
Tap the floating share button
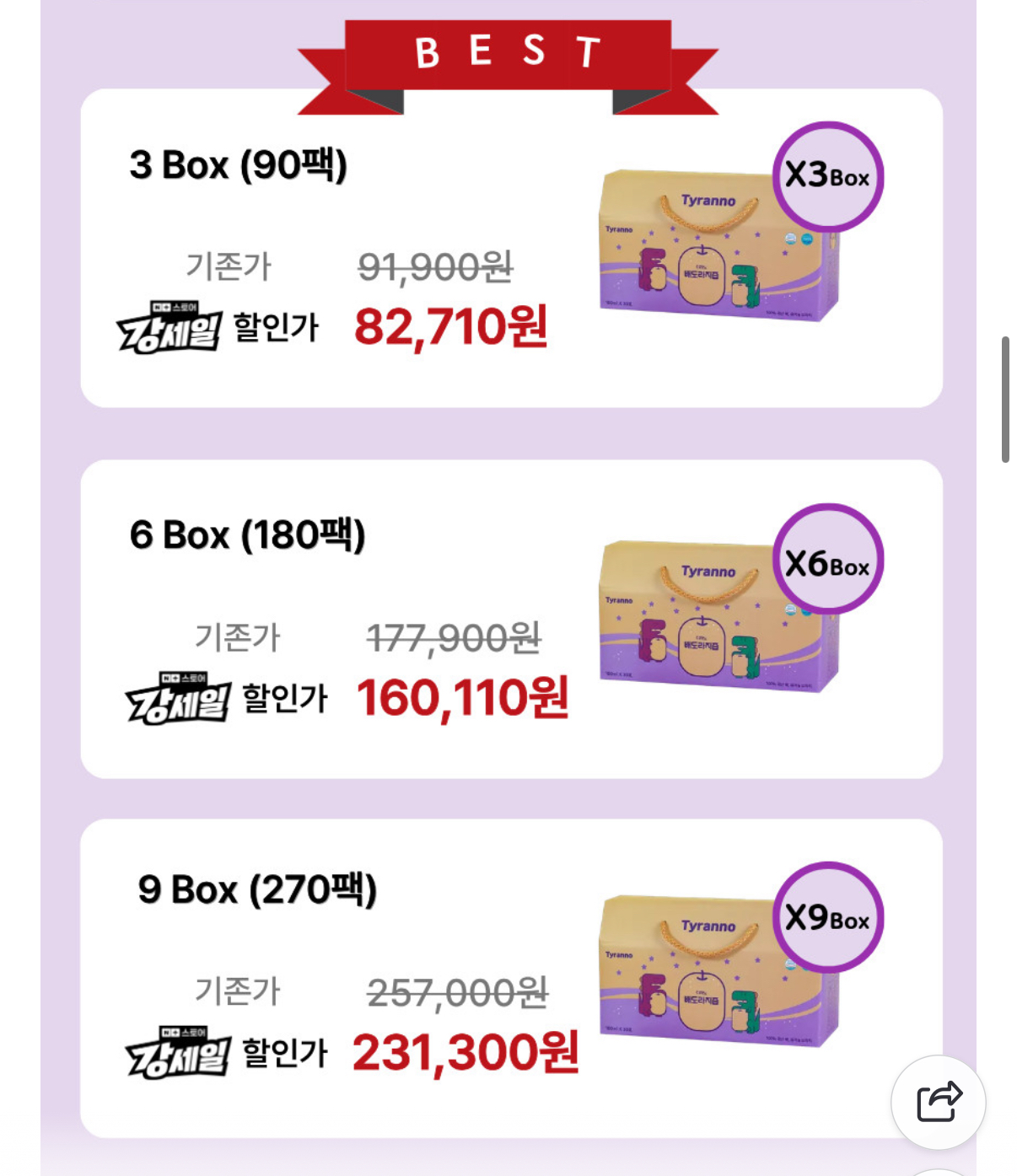[x=939, y=1101]
